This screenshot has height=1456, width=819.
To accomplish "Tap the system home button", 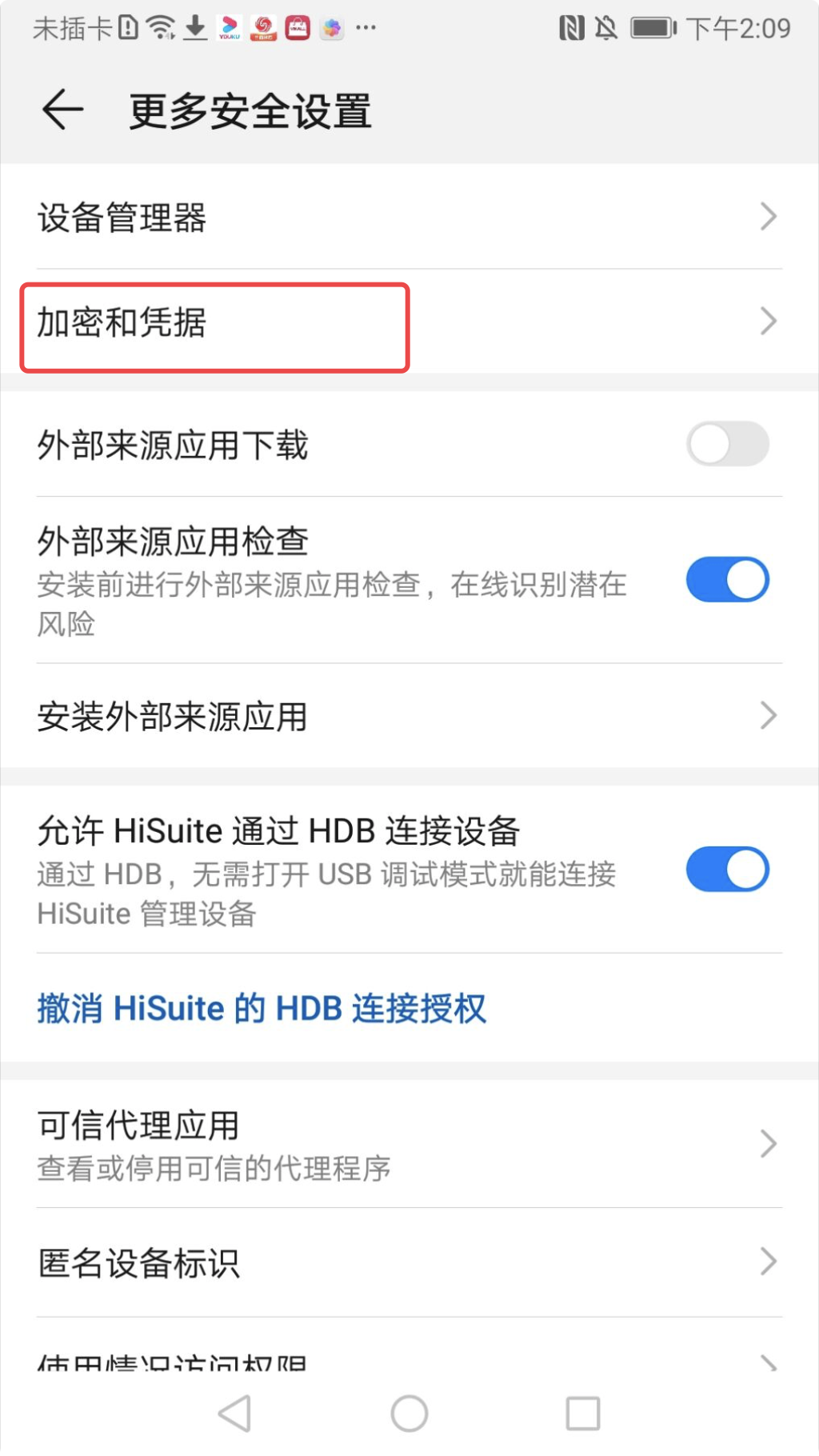I will click(409, 1414).
